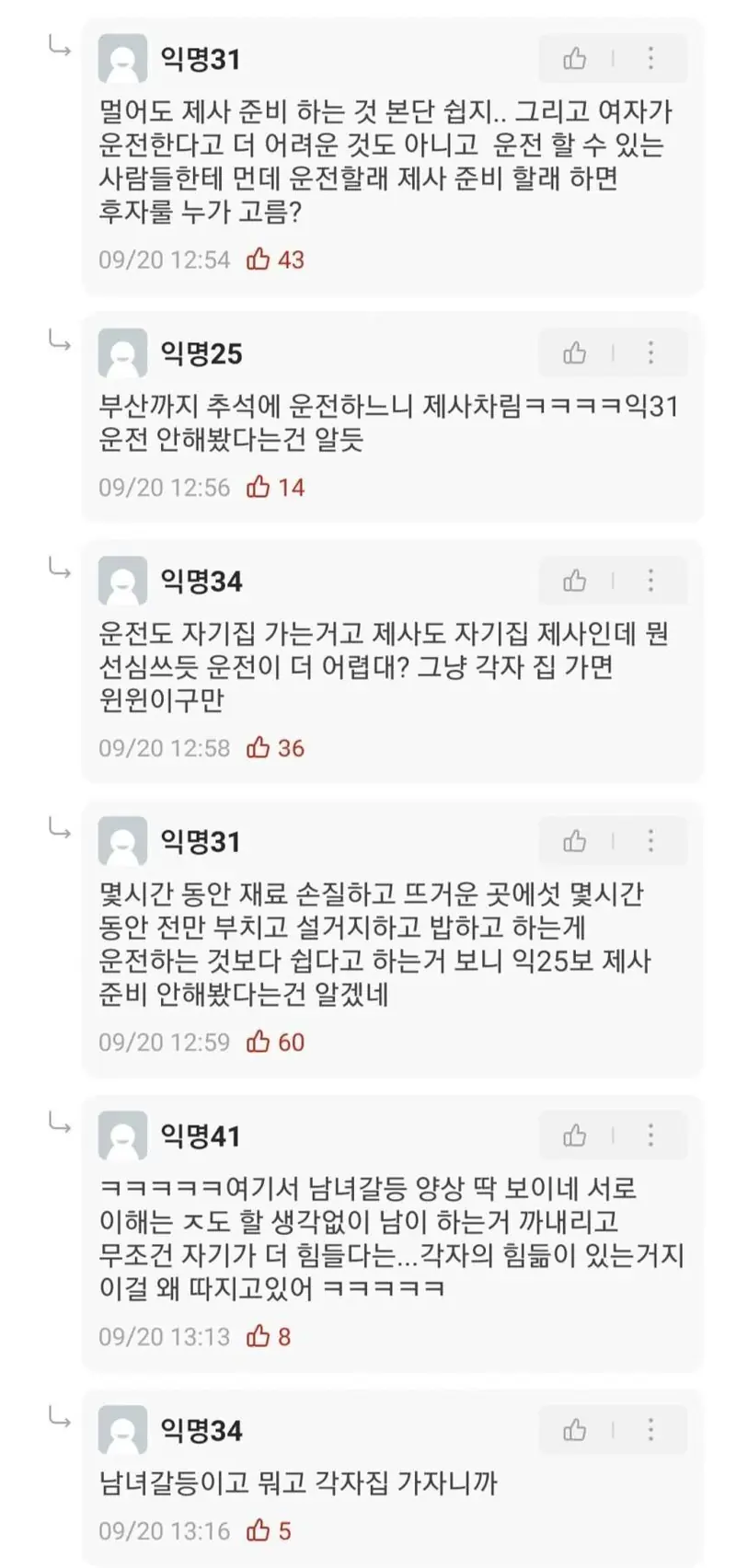Like 익명34's comment posted at 12:58
This screenshot has width=736, height=1568.
coord(575,581)
